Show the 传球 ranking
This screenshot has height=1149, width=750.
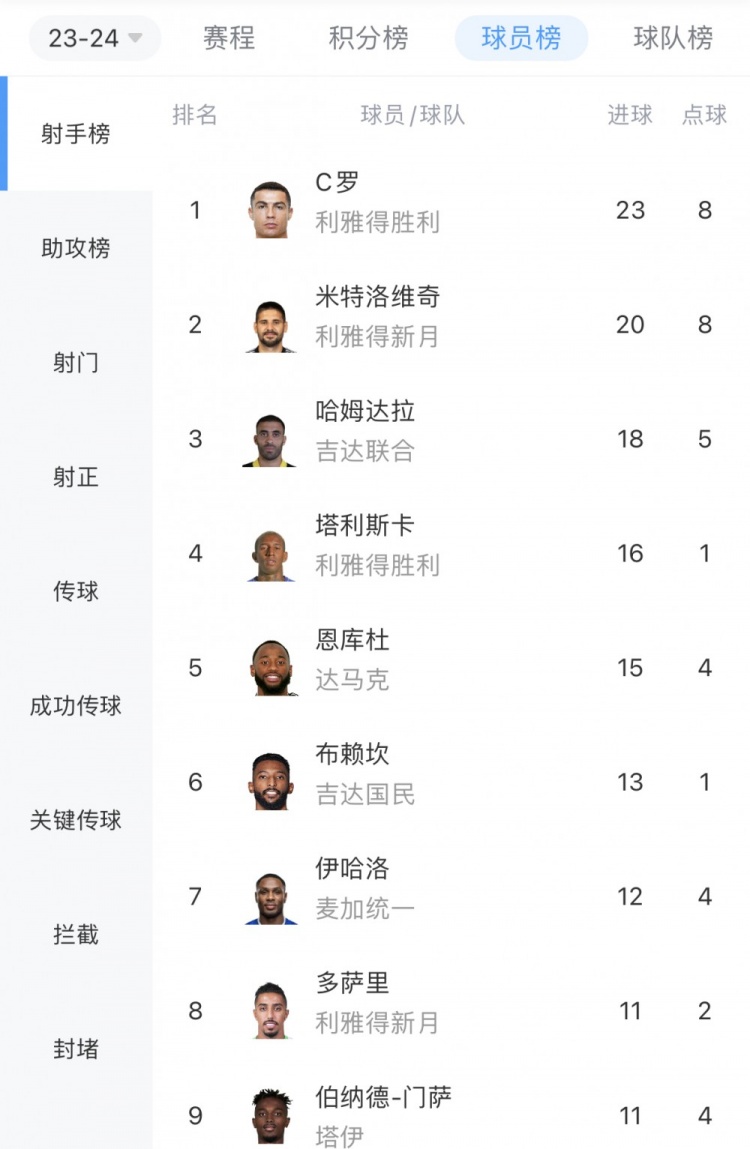tap(76, 592)
